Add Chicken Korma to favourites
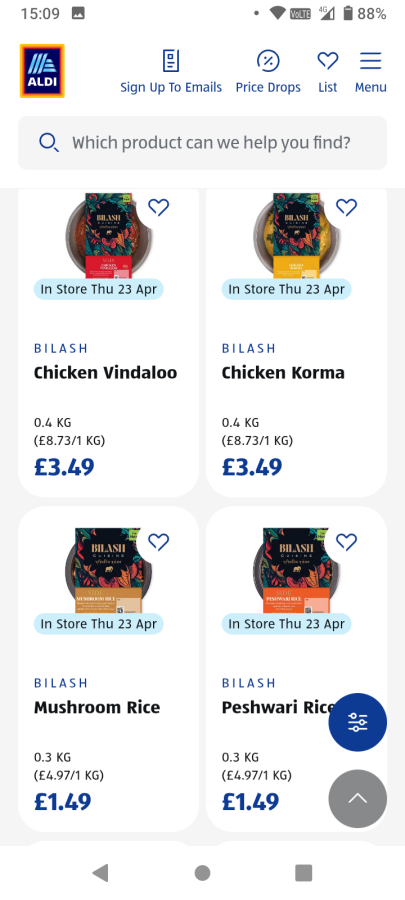This screenshot has width=405, height=900. 346,207
